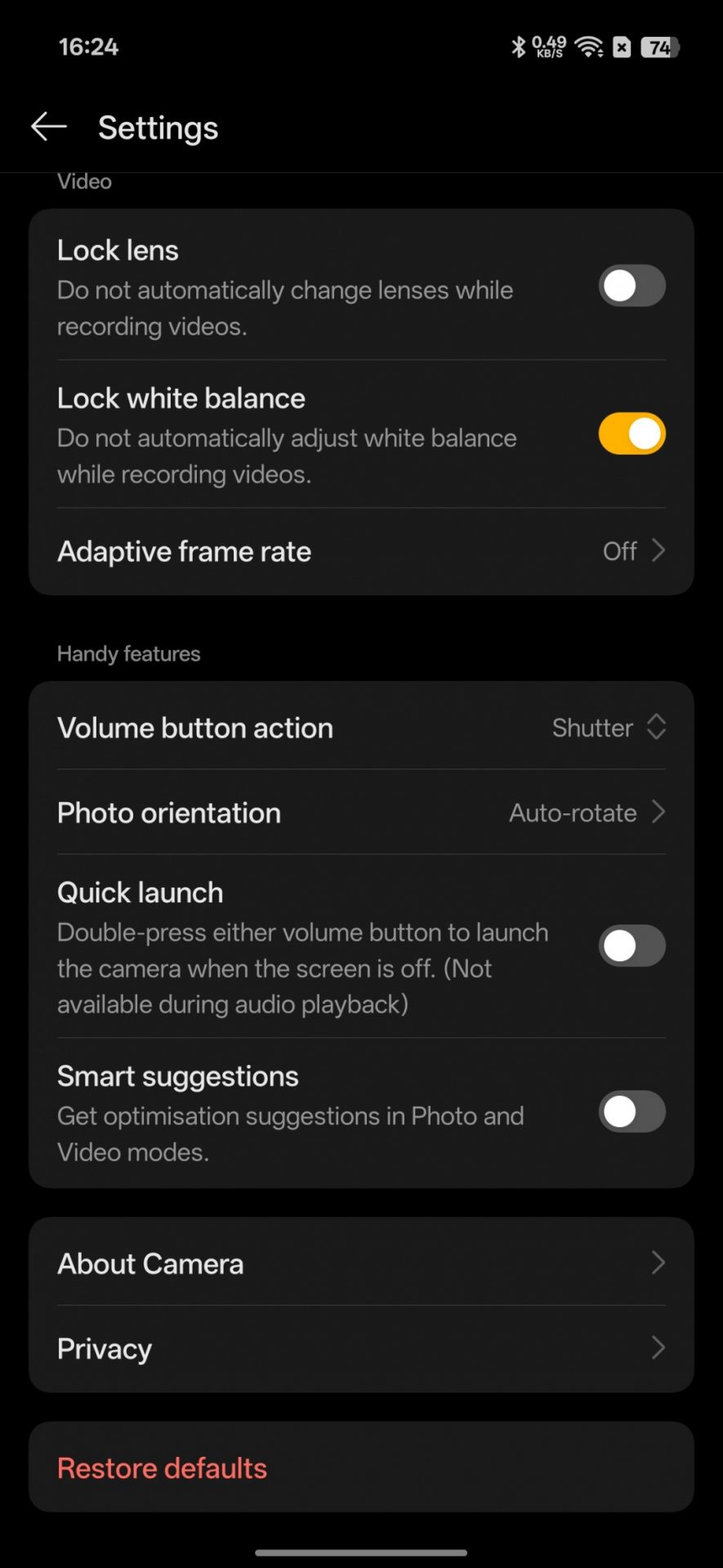Open About Camera
The image size is (723, 1568).
[x=361, y=1263]
